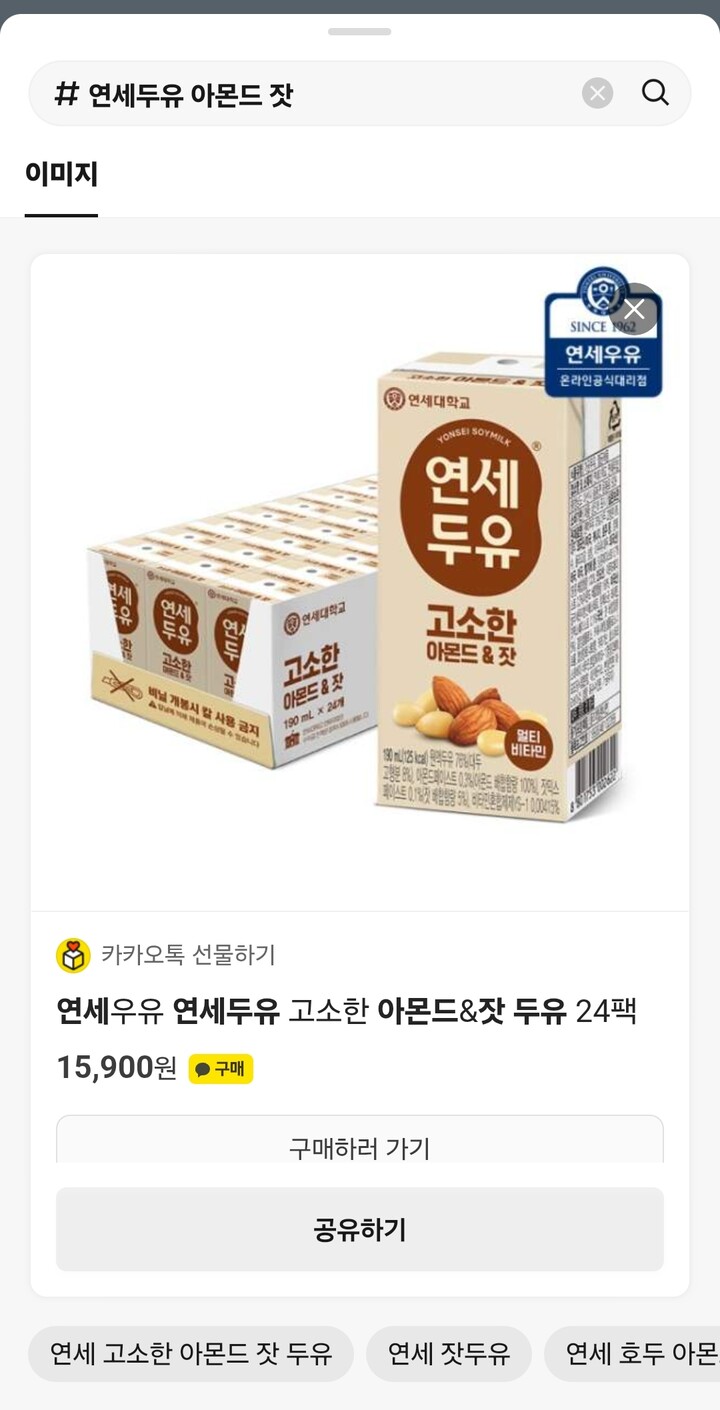Clear the search text using the X icon
The width and height of the screenshot is (720, 1410).
click(x=599, y=93)
